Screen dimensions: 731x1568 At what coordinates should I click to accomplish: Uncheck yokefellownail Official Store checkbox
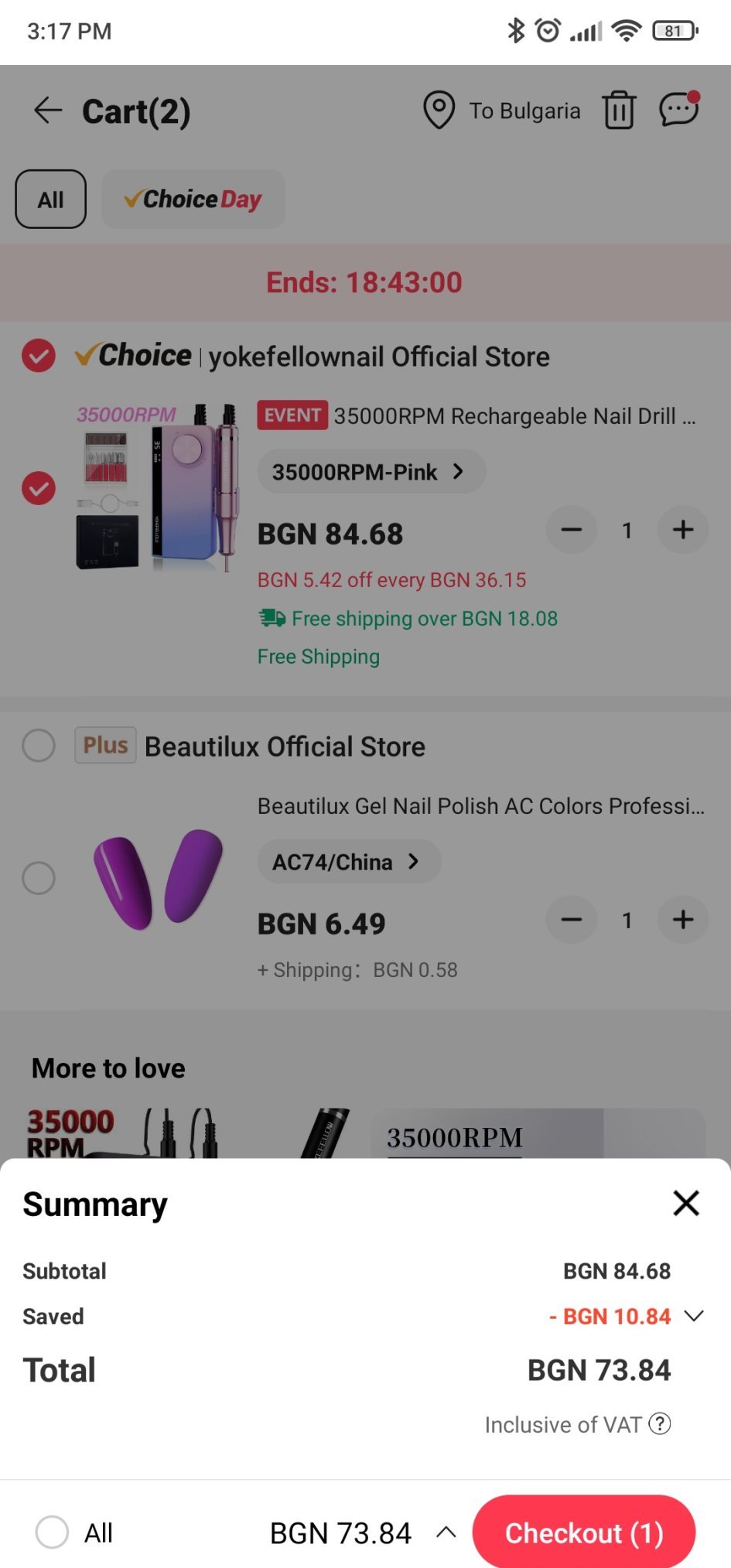39,356
